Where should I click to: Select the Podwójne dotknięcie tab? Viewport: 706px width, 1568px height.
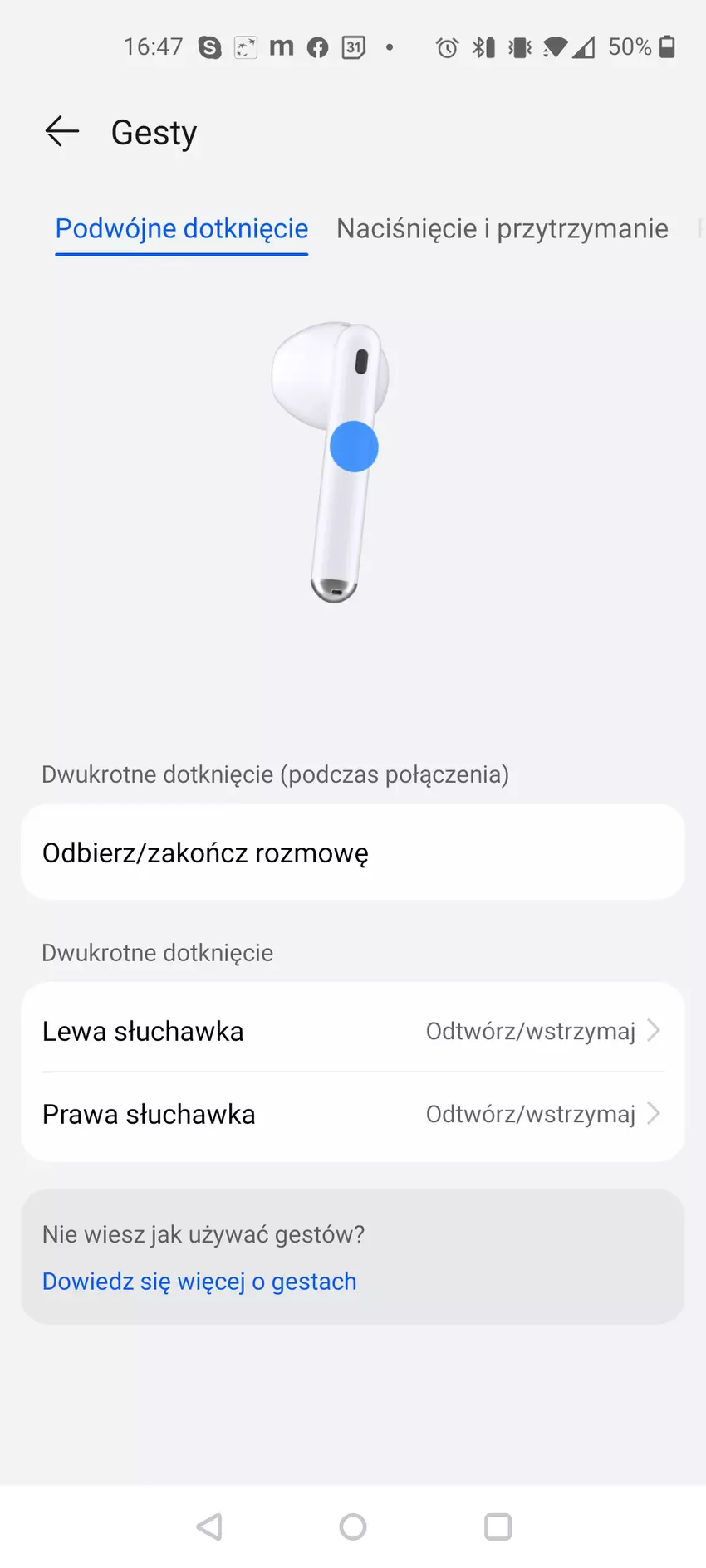pyautogui.click(x=181, y=228)
